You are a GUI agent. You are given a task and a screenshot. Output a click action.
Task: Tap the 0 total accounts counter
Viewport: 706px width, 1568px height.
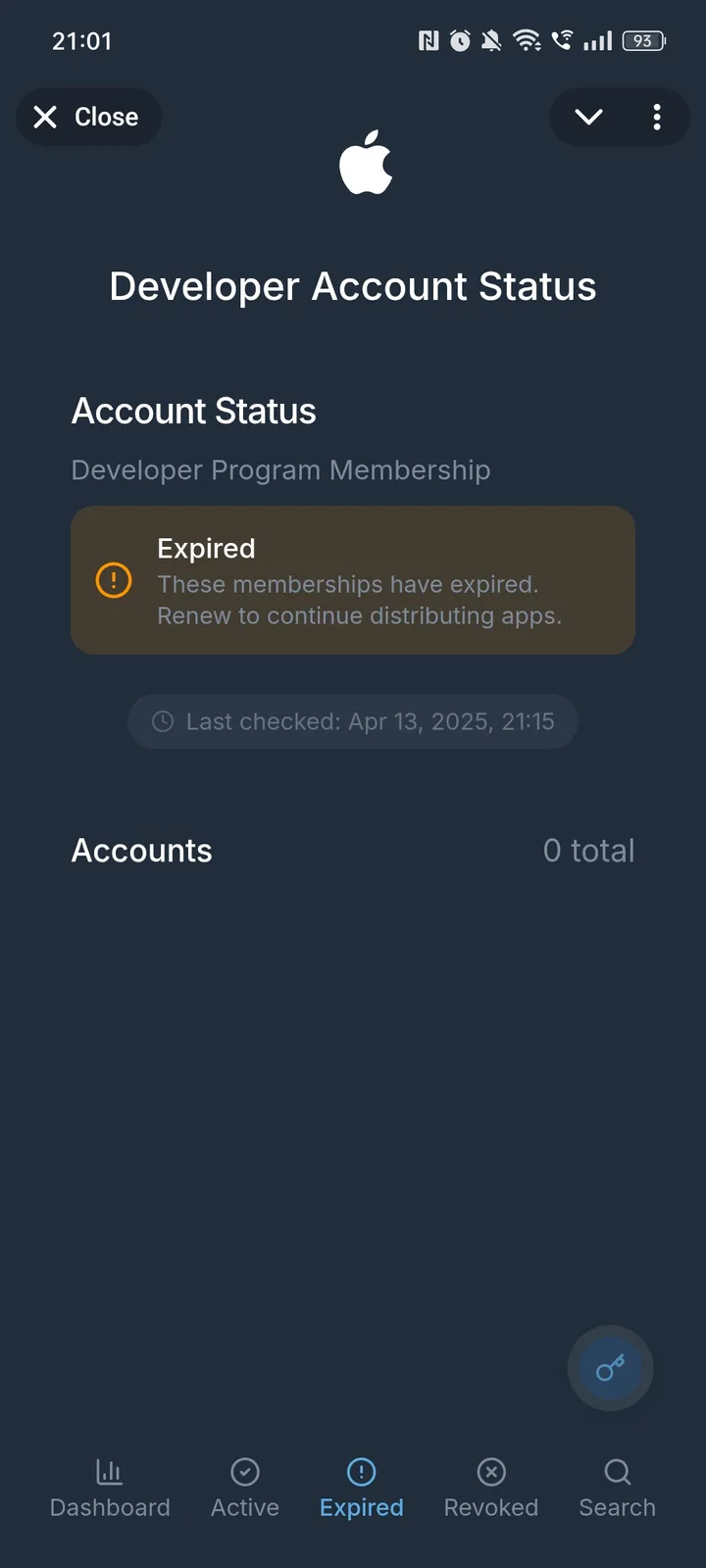tap(589, 851)
